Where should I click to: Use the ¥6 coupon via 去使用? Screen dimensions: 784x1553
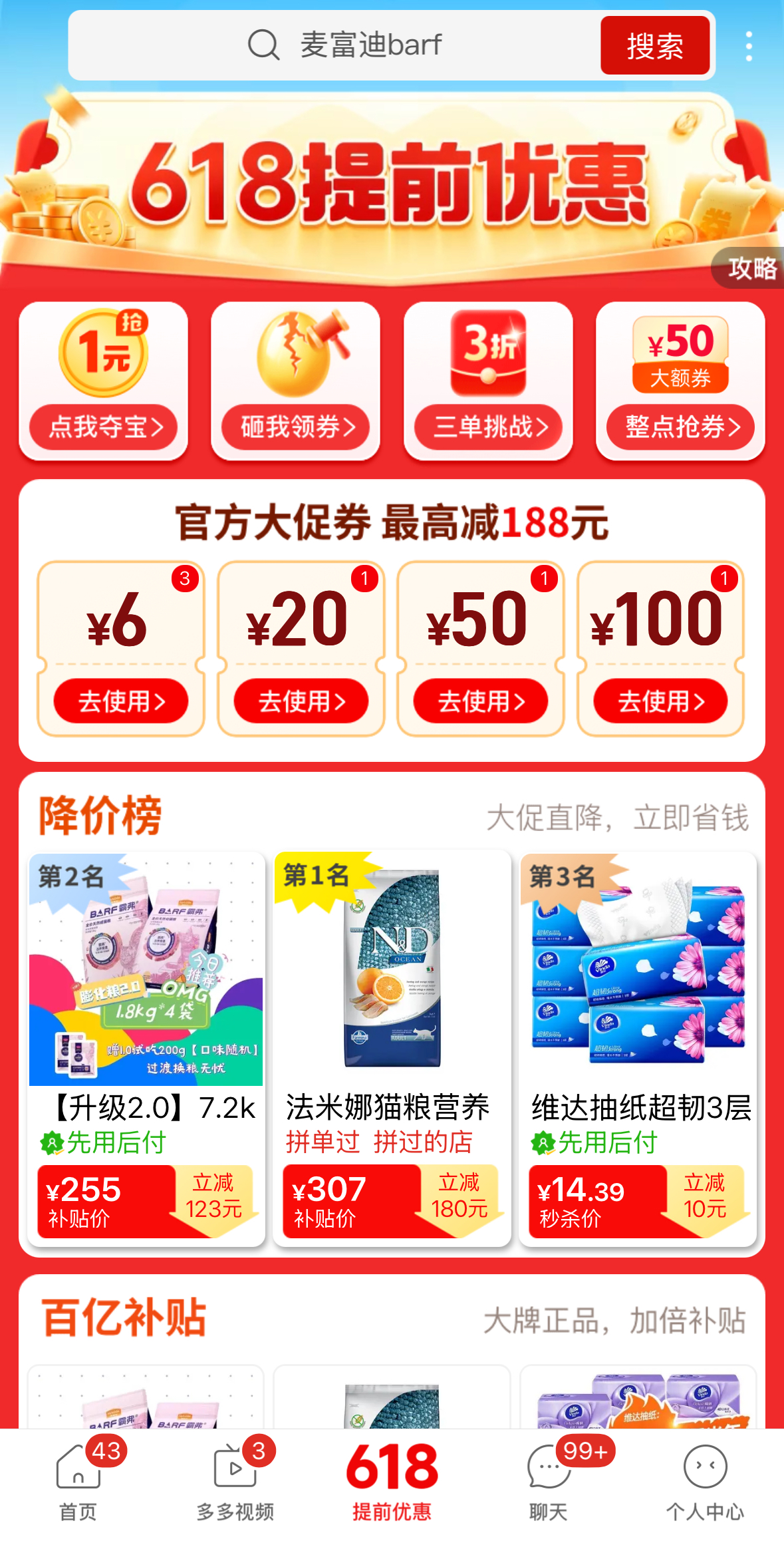(x=123, y=700)
